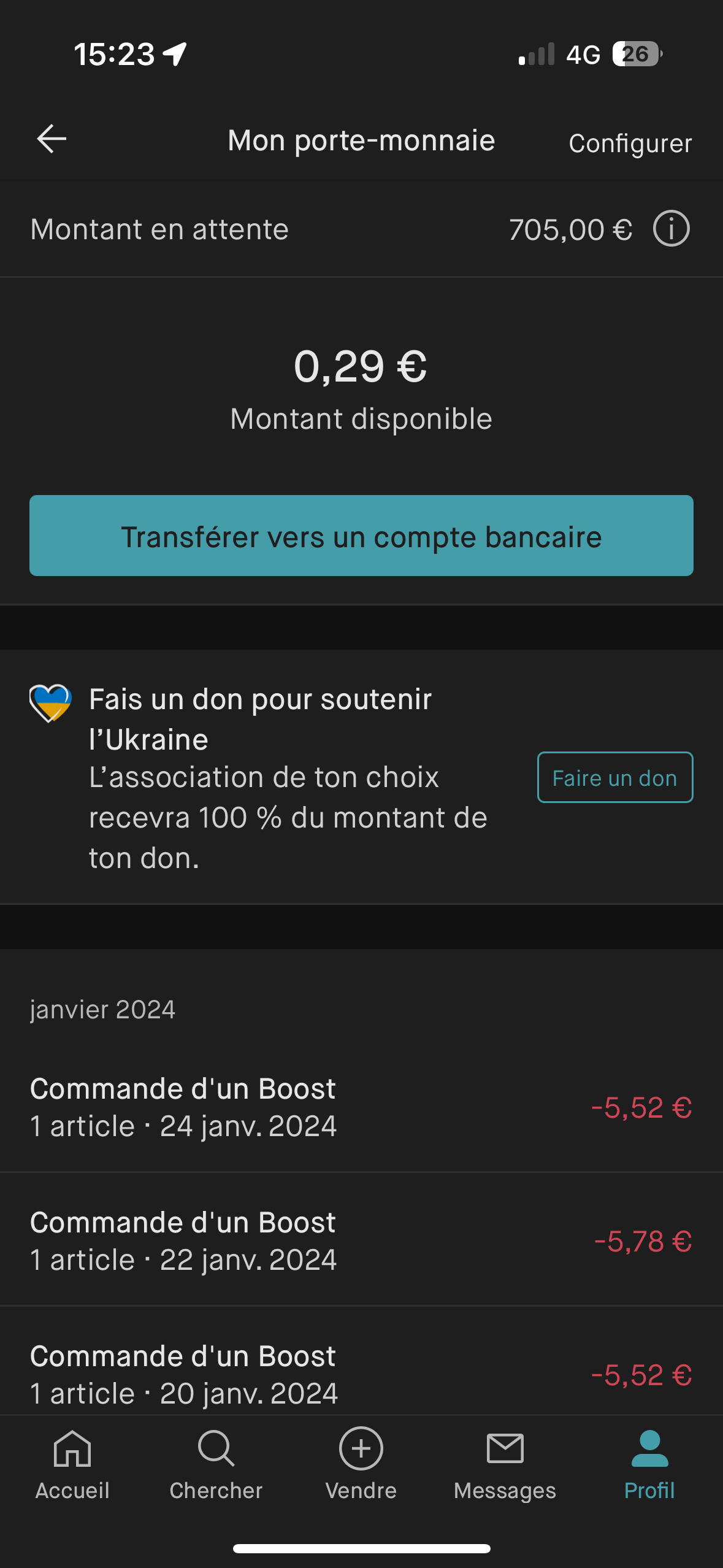Show info about Montant en attente

pos(671,229)
